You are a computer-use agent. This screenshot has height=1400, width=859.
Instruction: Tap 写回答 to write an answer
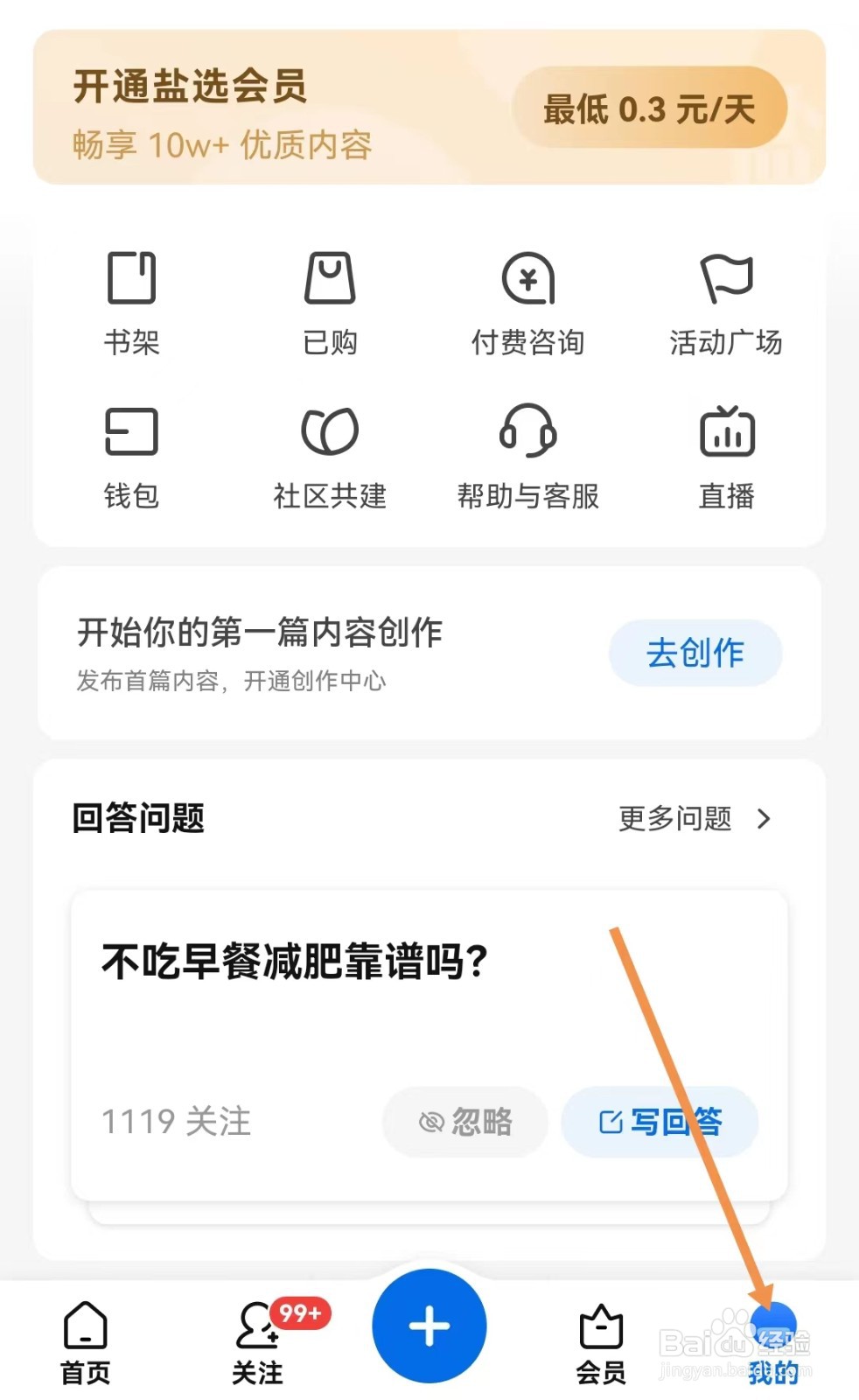[659, 1122]
